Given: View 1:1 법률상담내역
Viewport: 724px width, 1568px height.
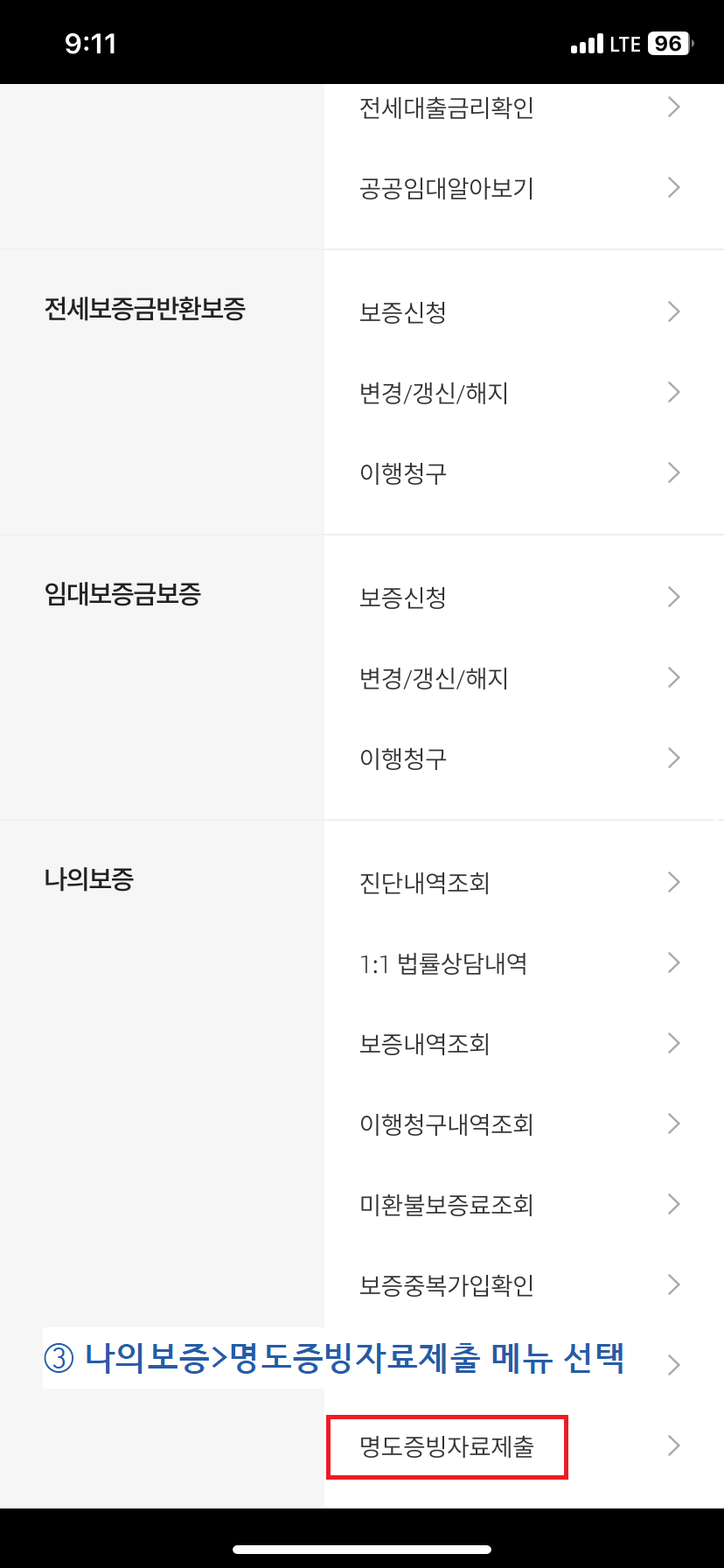Looking at the screenshot, I should point(443,963).
